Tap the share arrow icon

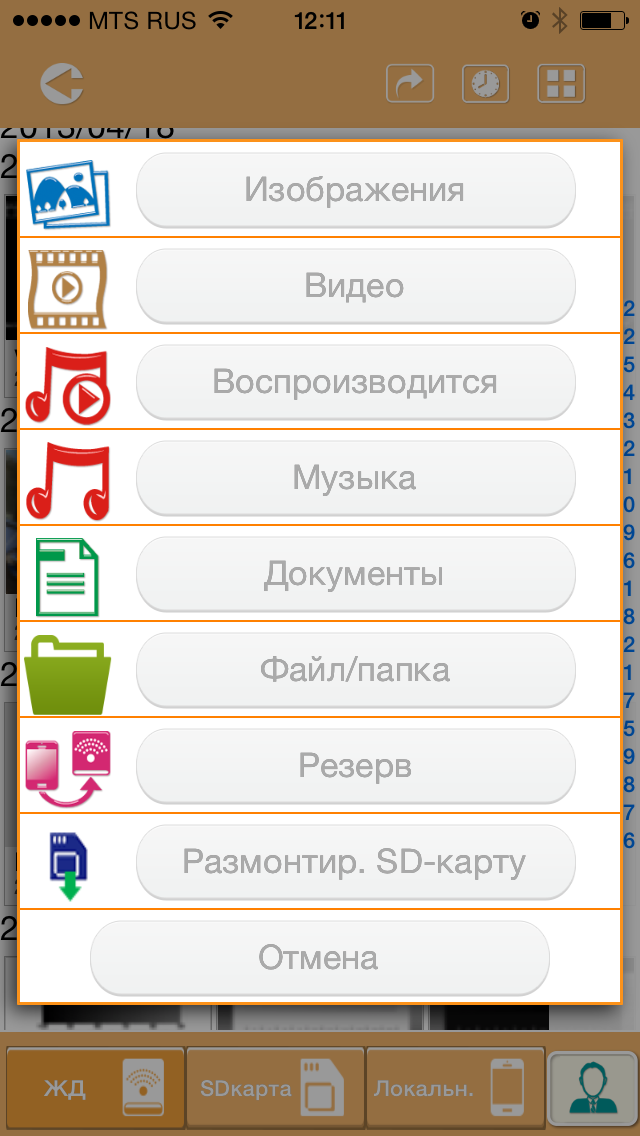tap(410, 84)
